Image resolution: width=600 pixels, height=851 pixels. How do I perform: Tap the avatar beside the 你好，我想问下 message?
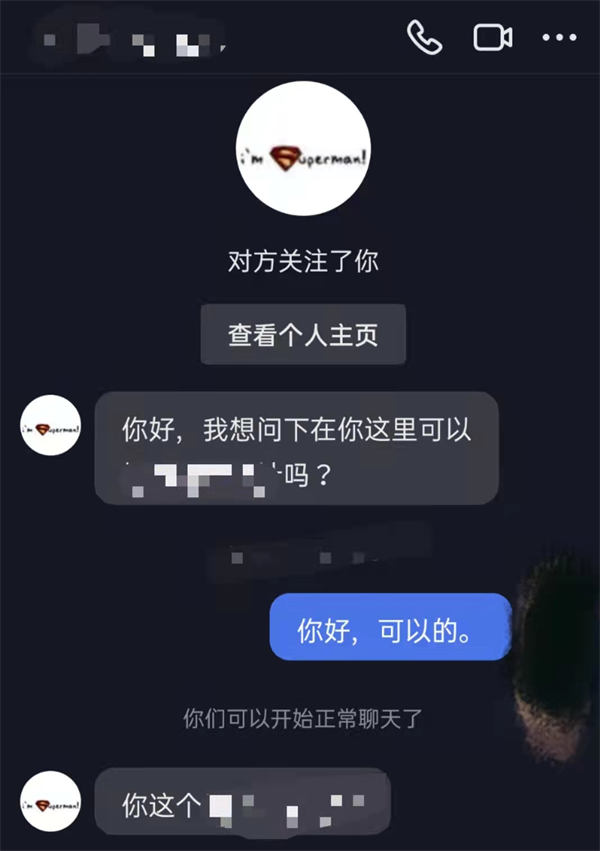click(x=50, y=427)
